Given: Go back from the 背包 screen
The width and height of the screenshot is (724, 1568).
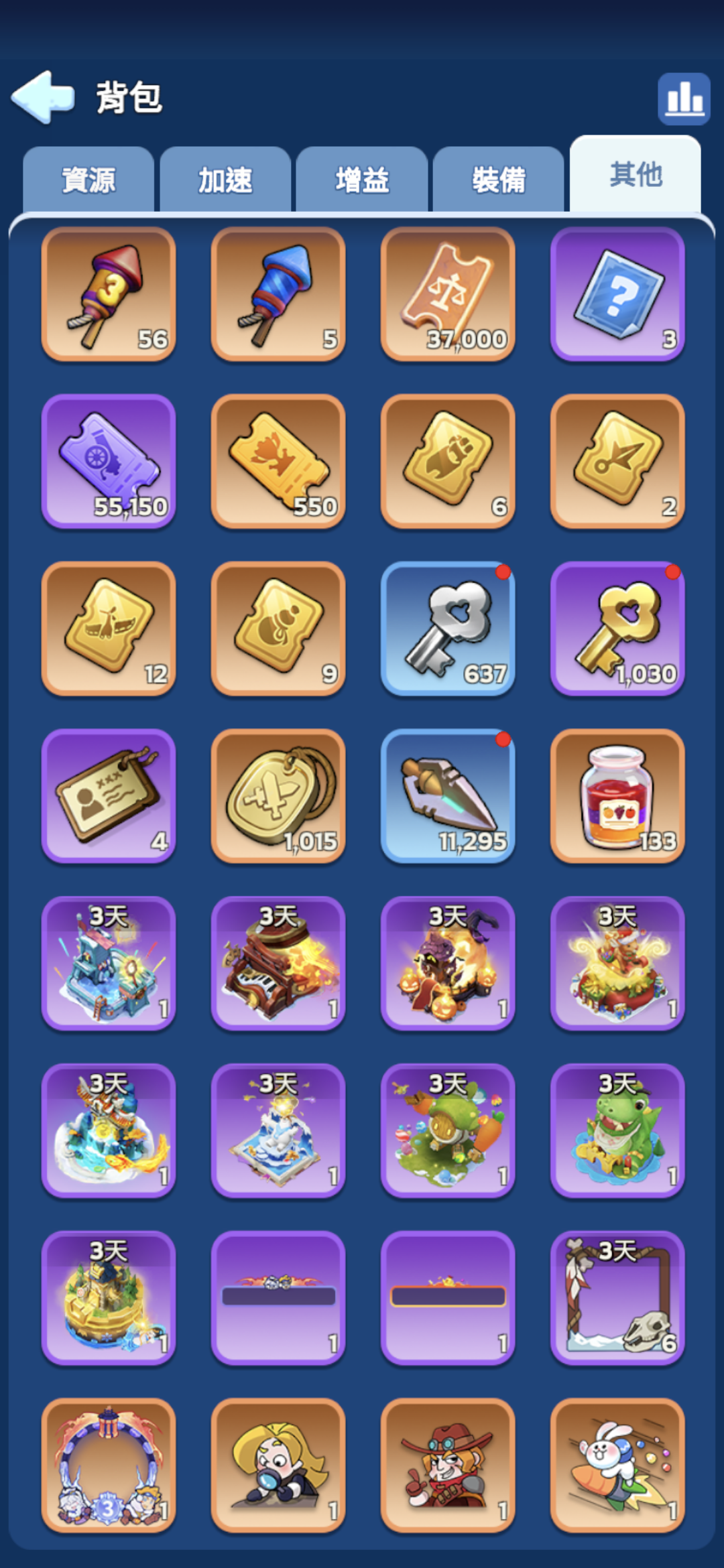Looking at the screenshot, I should (x=42, y=97).
